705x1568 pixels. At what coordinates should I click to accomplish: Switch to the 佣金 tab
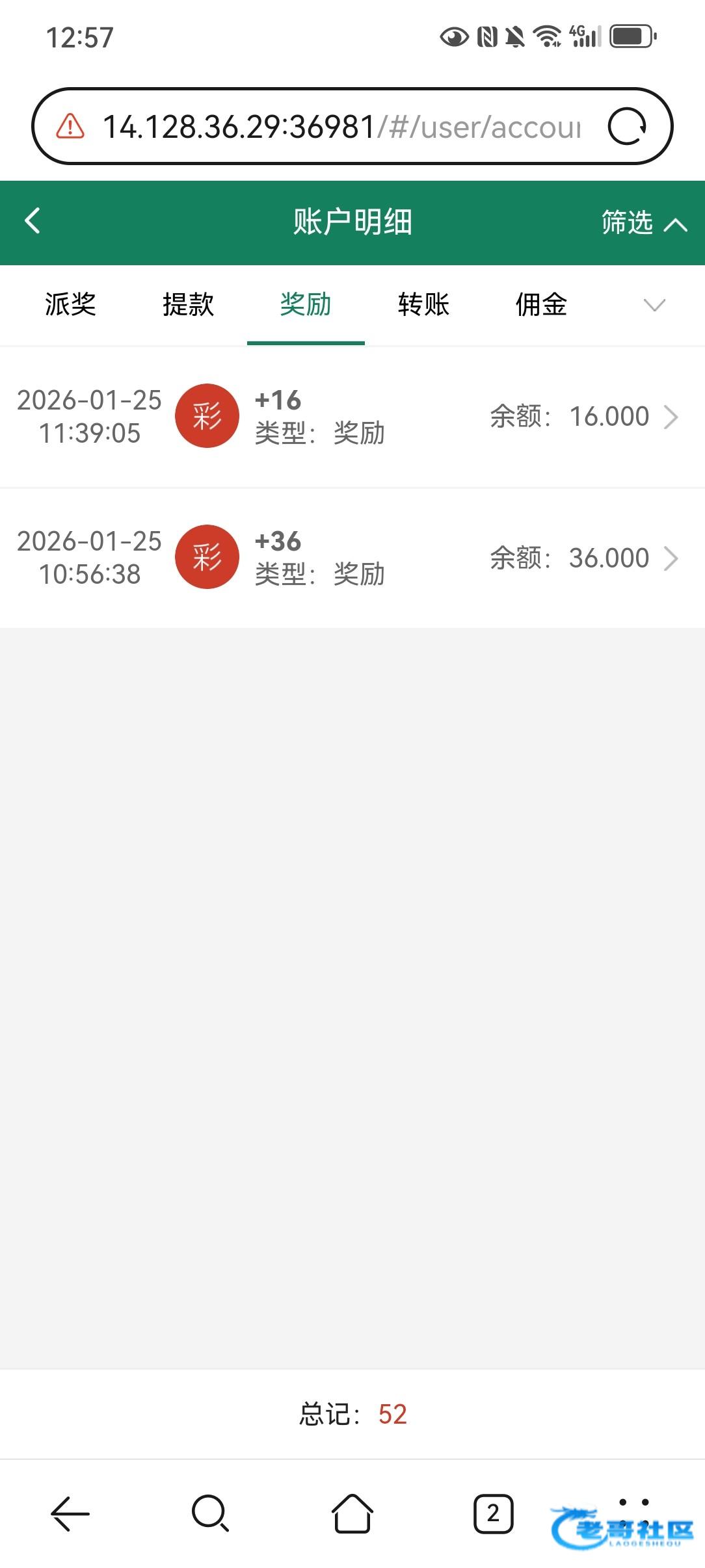(x=541, y=304)
